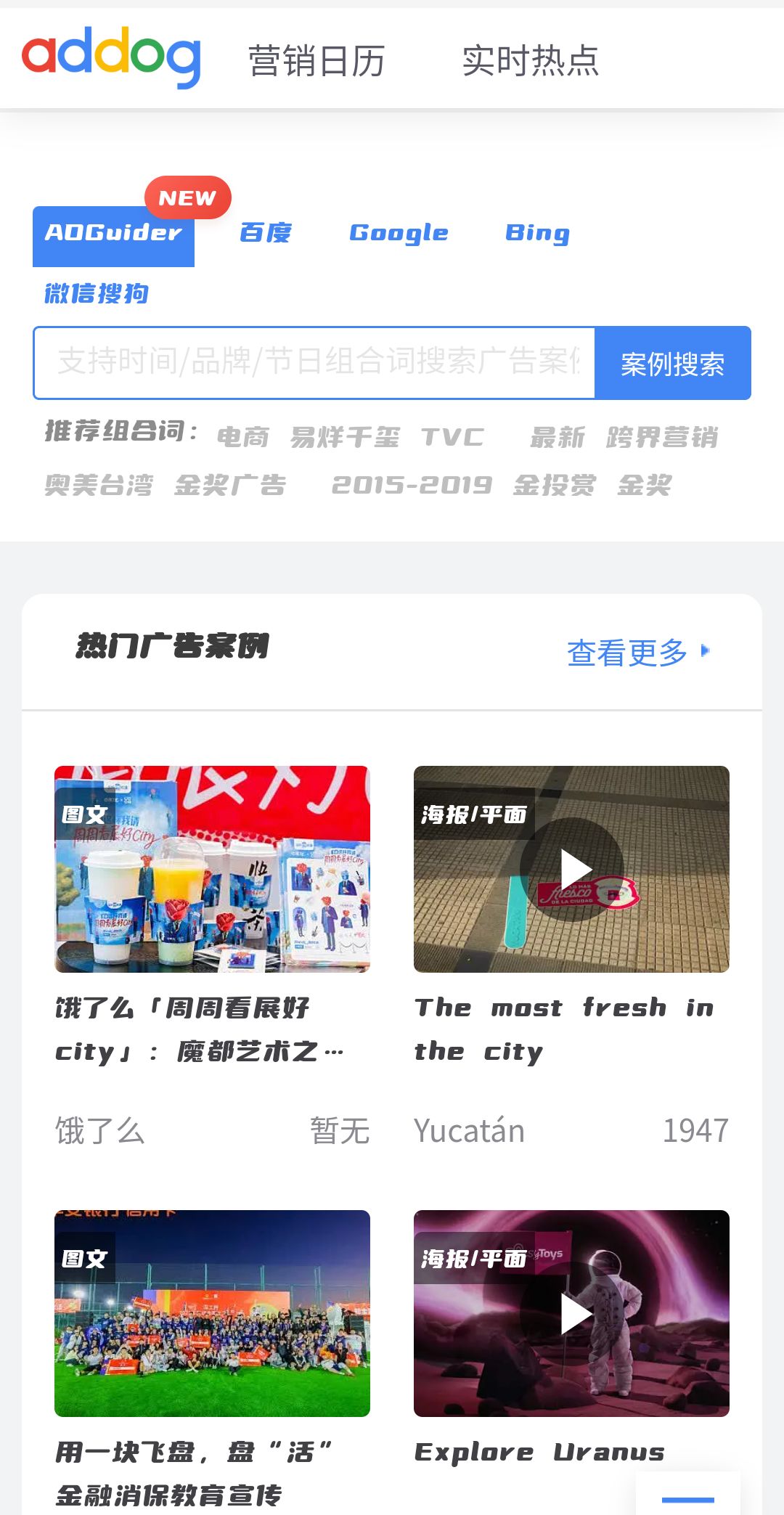784x1515 pixels.
Task: Switch to the 百度 search tab
Action: (x=266, y=233)
